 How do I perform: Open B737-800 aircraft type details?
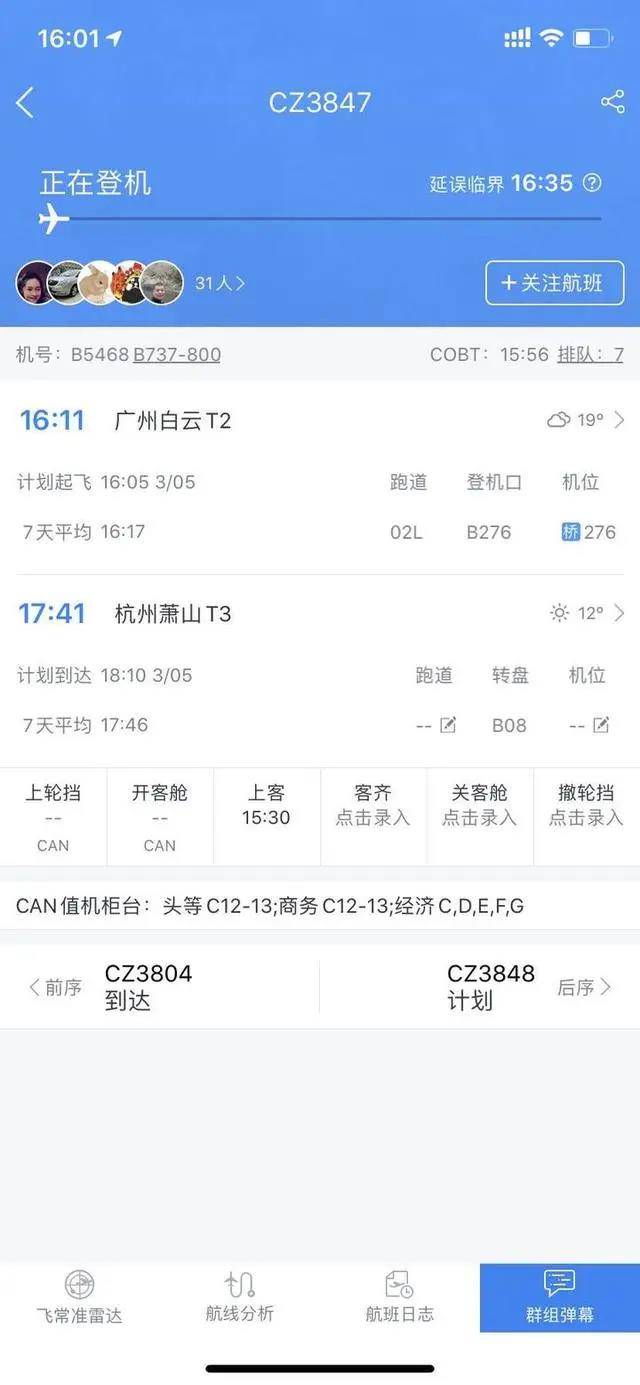[x=177, y=354]
